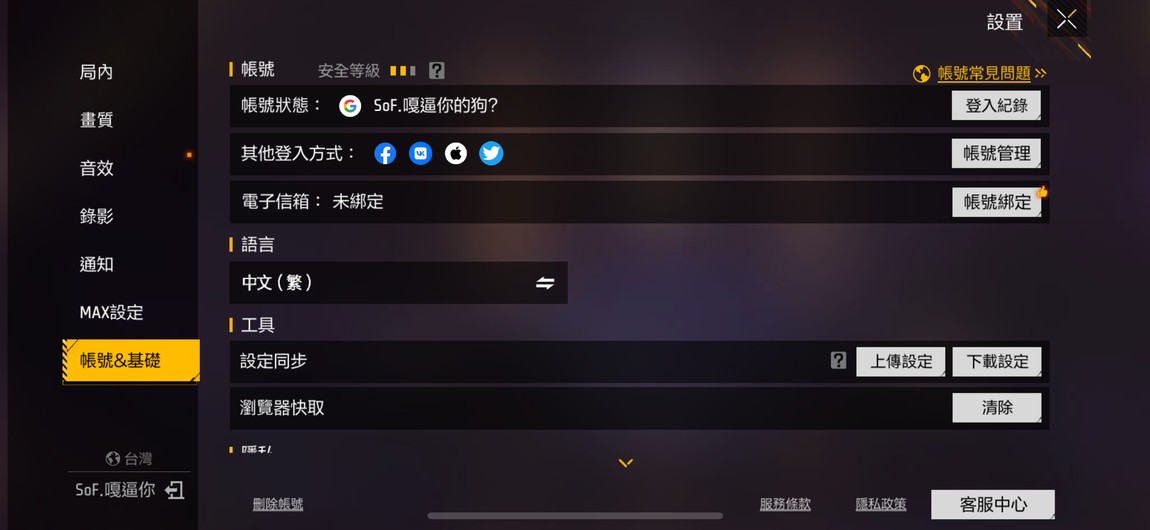Viewport: 1150px width, 530px height.
Task: Open the 音效 settings tab
Action: (x=97, y=168)
